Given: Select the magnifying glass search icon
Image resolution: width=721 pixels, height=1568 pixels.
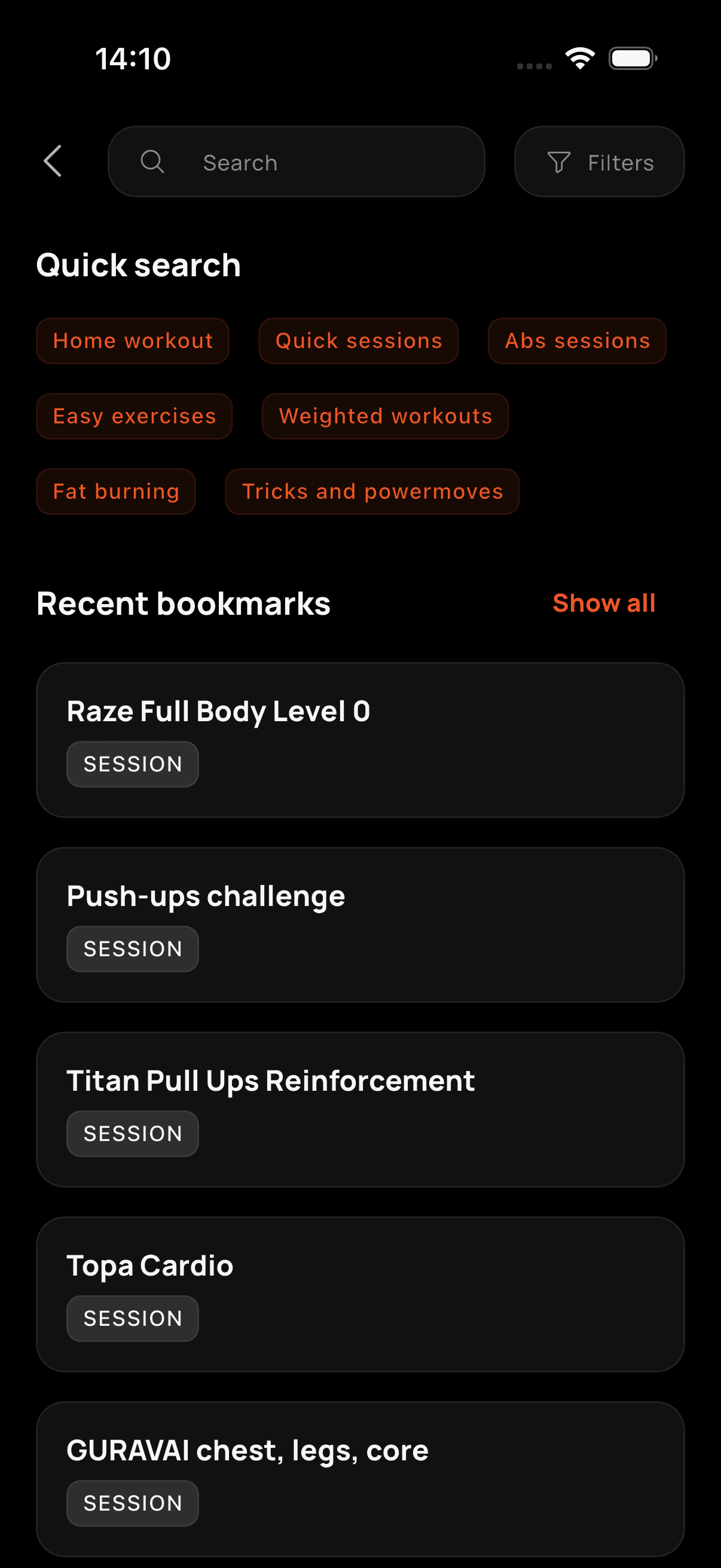Looking at the screenshot, I should pyautogui.click(x=152, y=161).
